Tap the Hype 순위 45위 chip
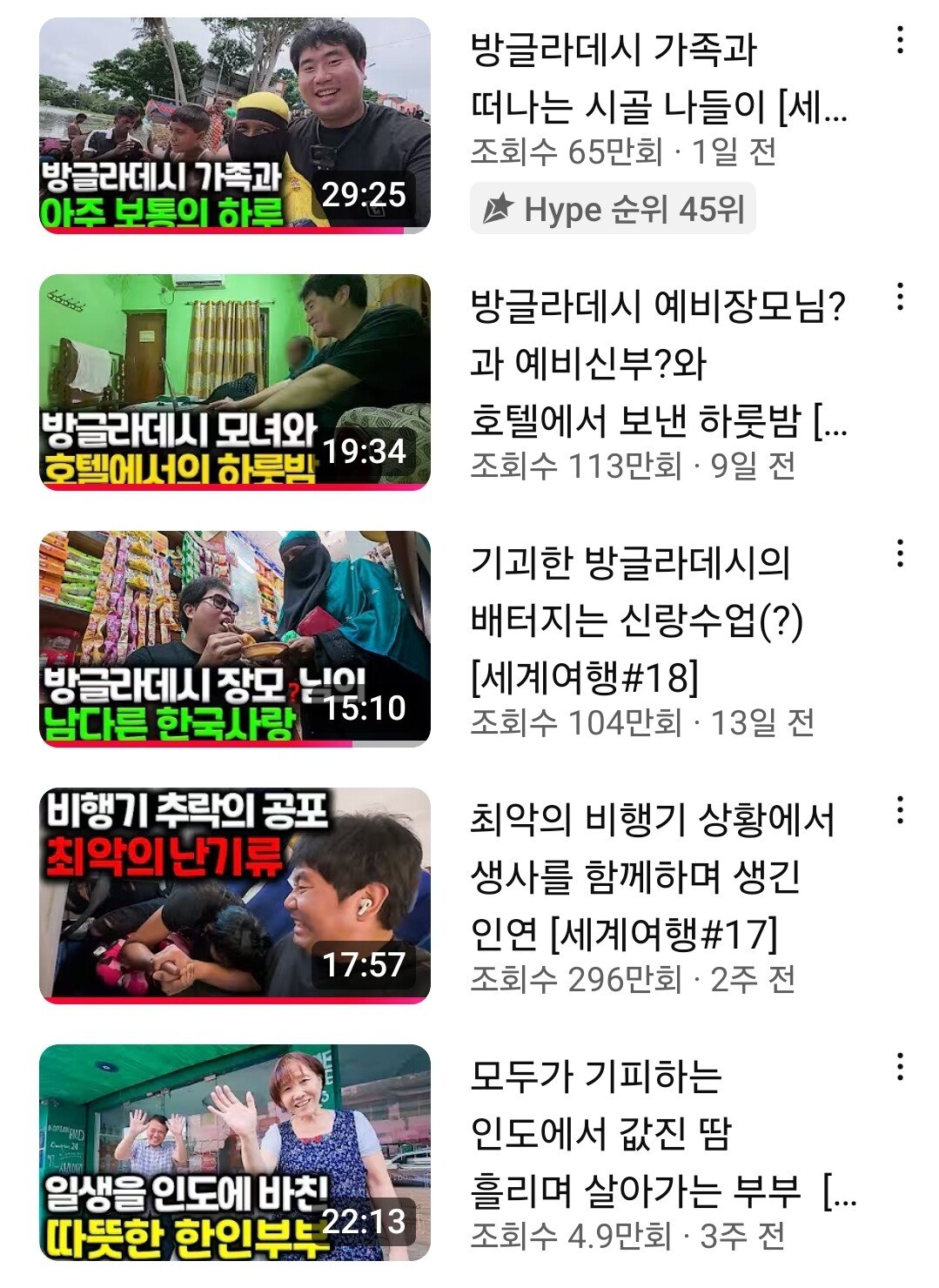The image size is (939, 1288). click(613, 209)
